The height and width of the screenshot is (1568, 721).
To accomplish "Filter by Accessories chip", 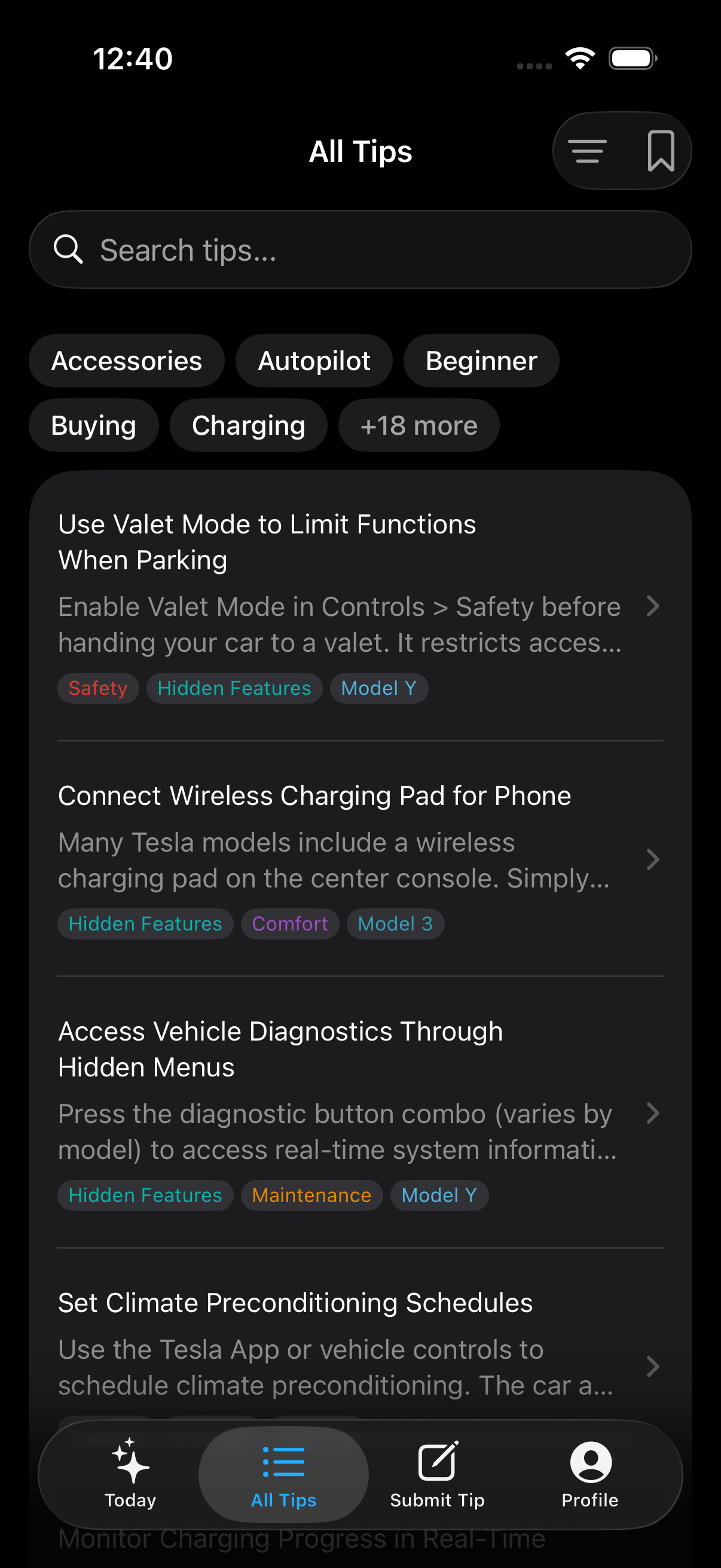I will pos(127,361).
